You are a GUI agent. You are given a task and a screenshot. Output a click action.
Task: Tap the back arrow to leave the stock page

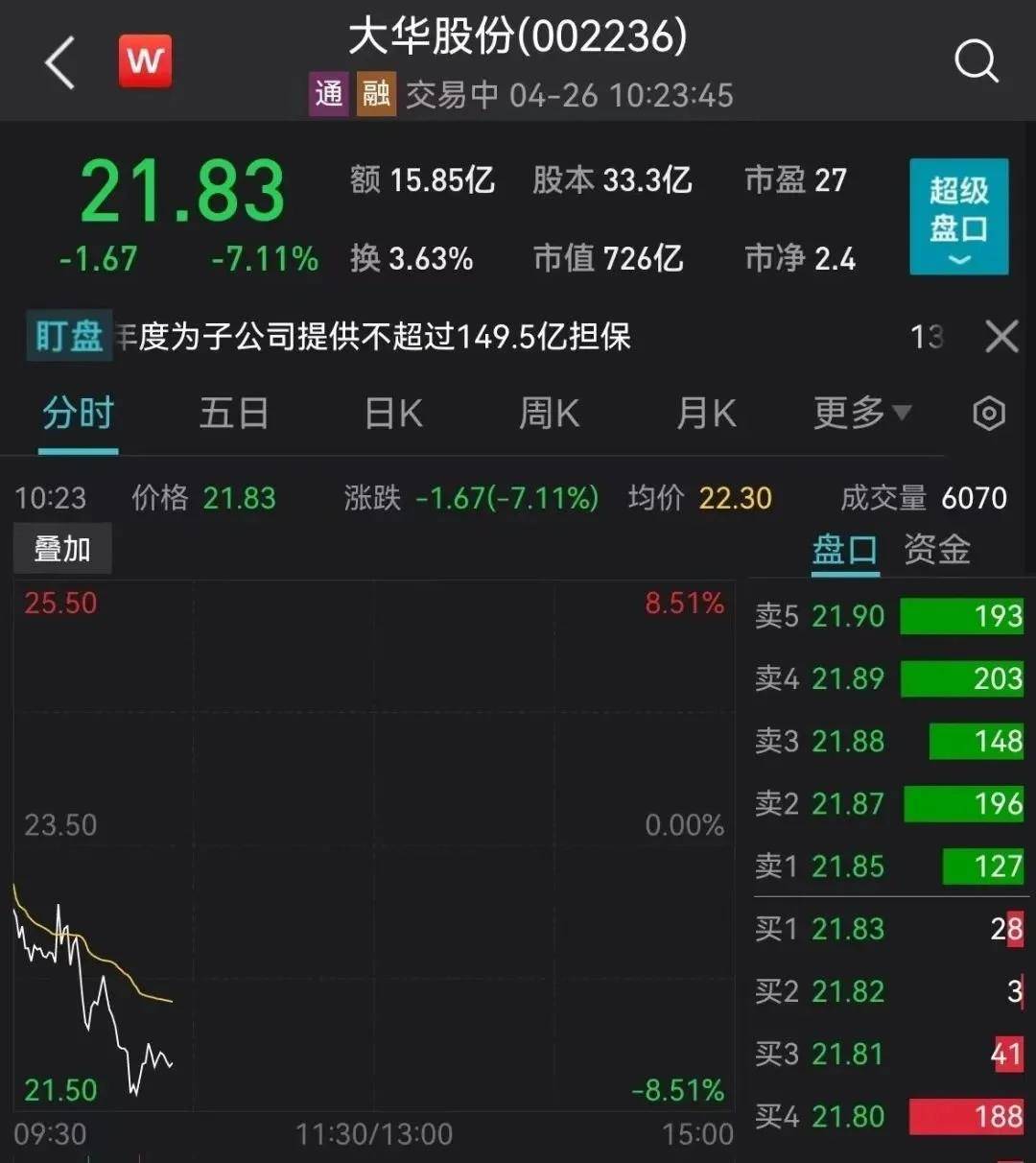[x=59, y=61]
